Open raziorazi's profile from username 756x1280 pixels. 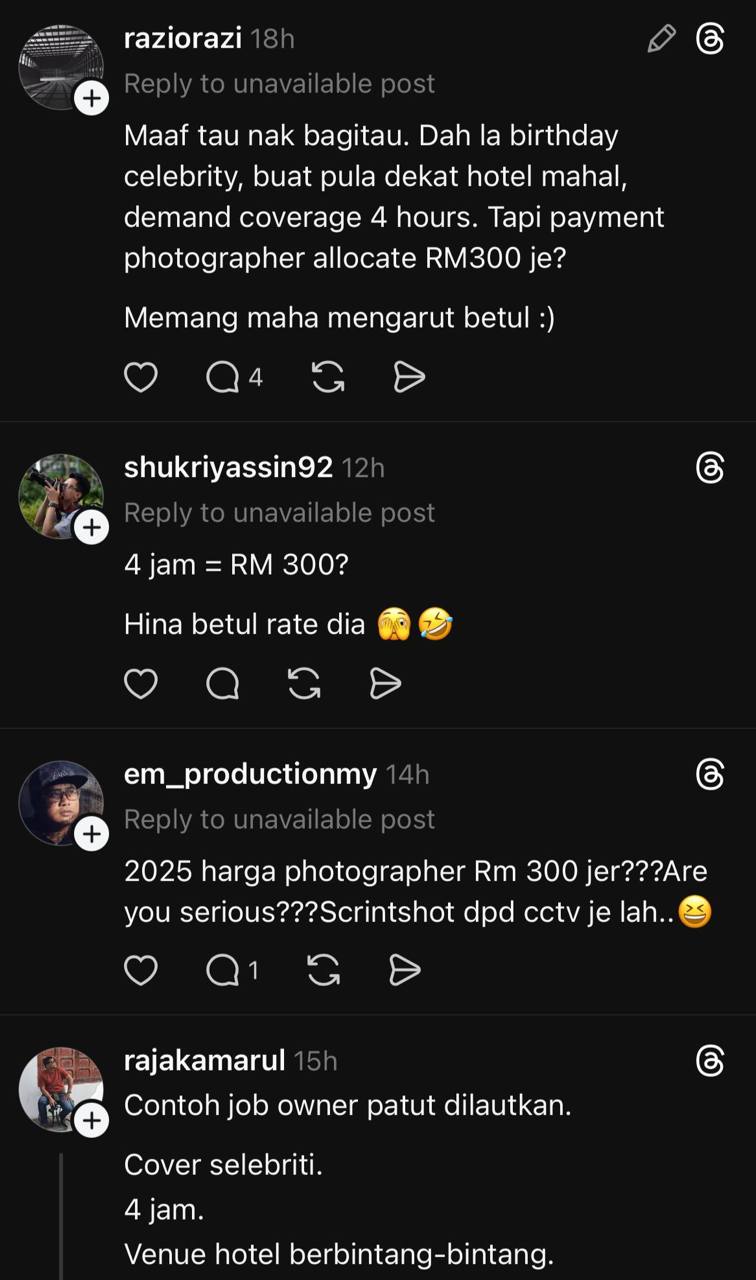(182, 39)
